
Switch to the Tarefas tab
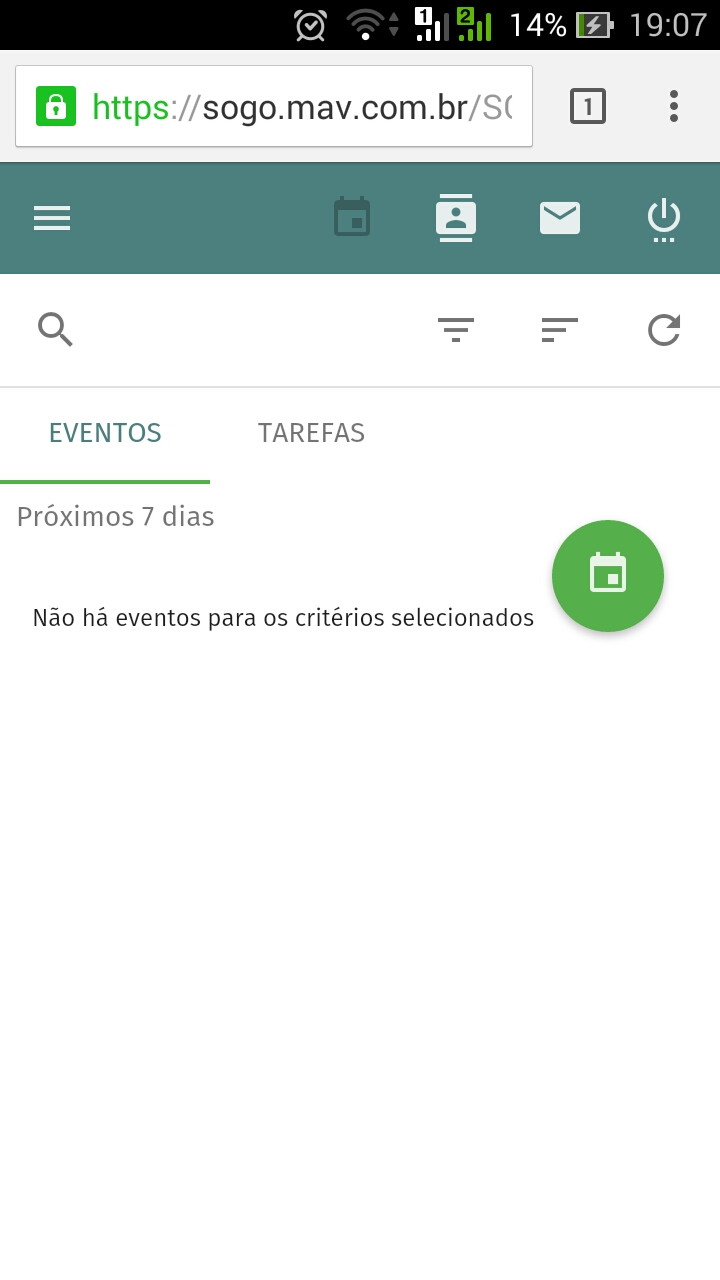(311, 433)
